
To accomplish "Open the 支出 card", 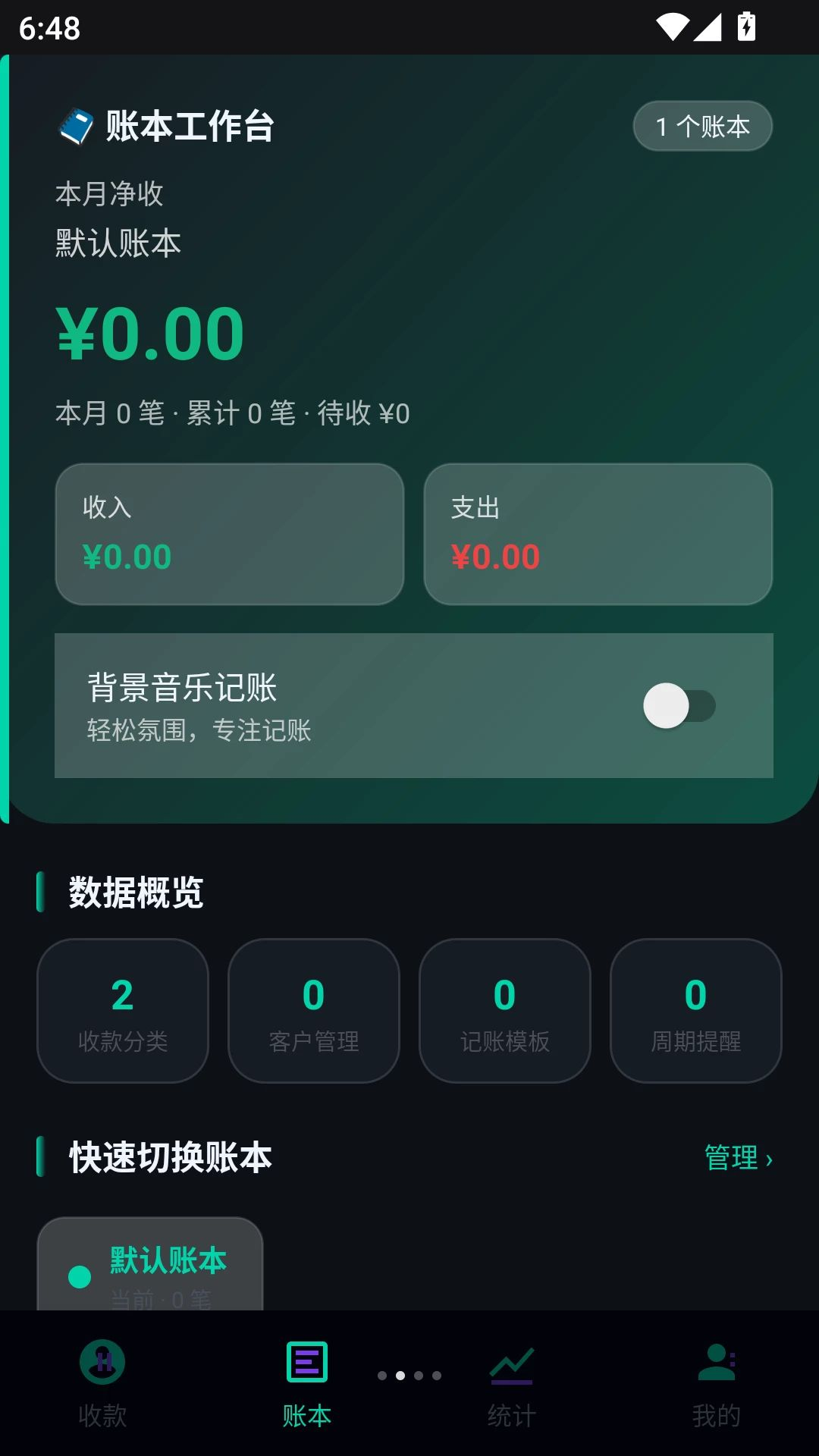I will pos(598,534).
